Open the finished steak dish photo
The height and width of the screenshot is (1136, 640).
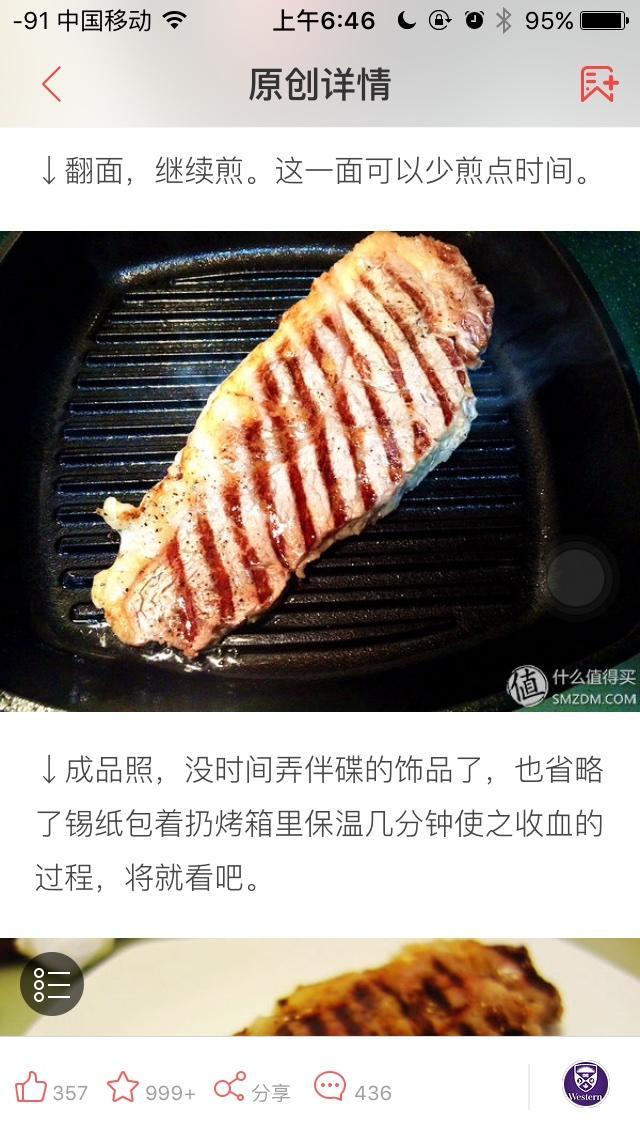(380, 988)
